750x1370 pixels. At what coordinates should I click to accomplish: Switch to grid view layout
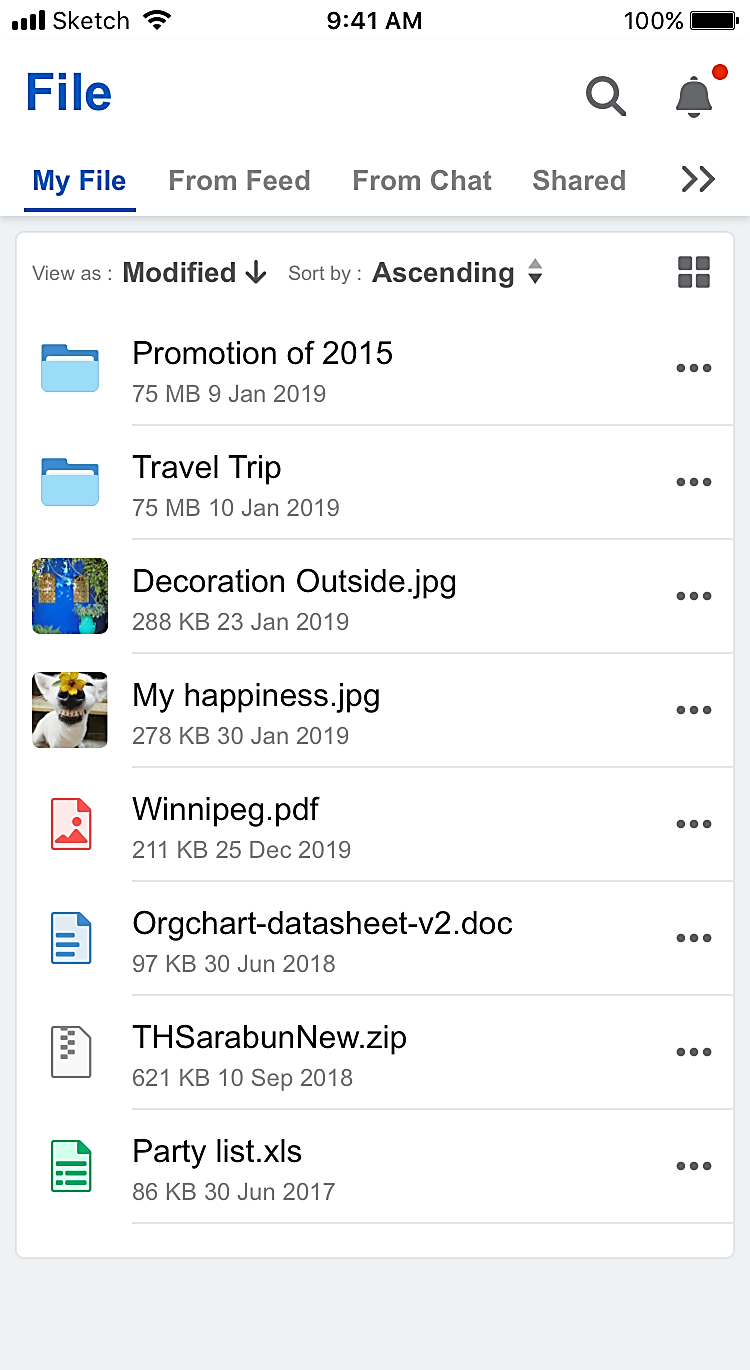tap(694, 272)
